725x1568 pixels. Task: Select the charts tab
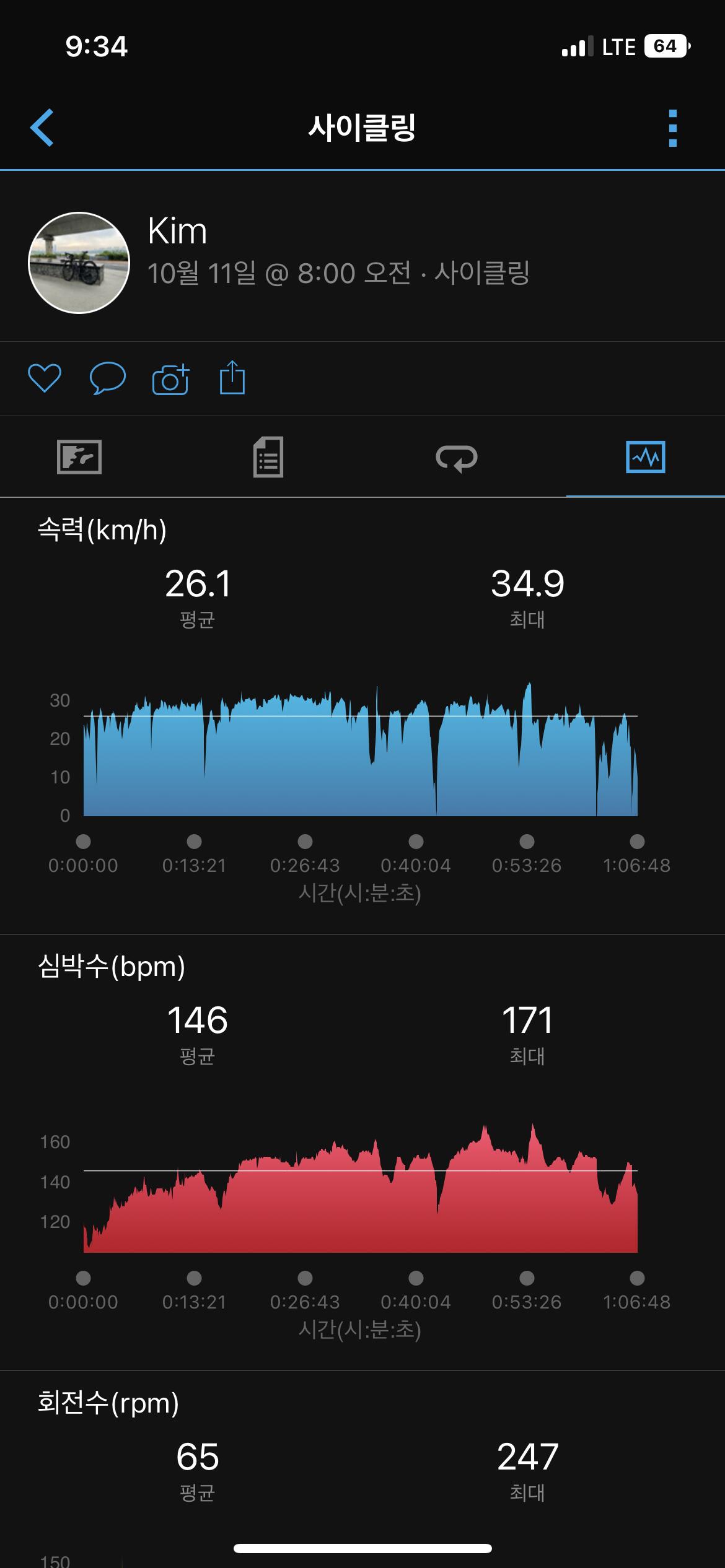pyautogui.click(x=645, y=457)
